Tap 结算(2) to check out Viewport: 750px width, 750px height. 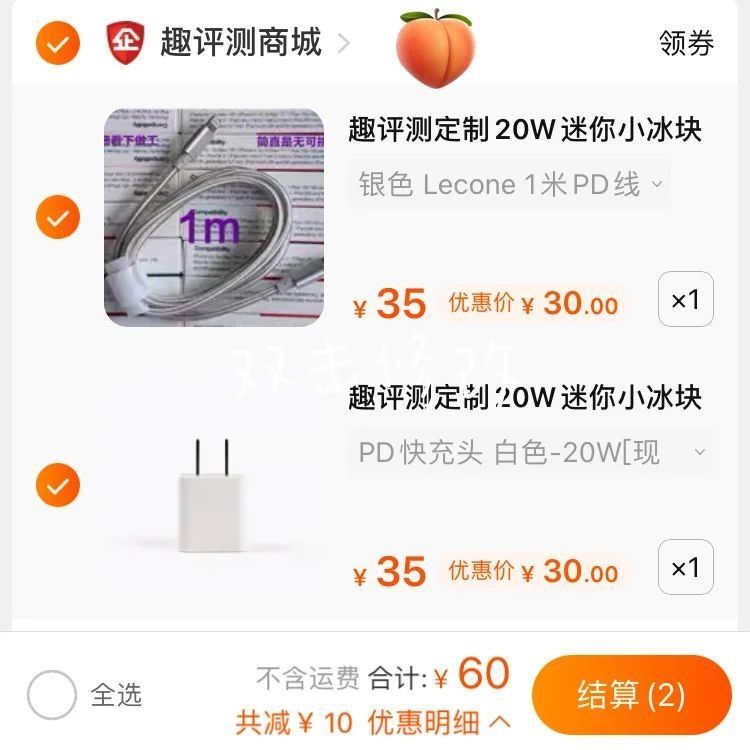631,695
